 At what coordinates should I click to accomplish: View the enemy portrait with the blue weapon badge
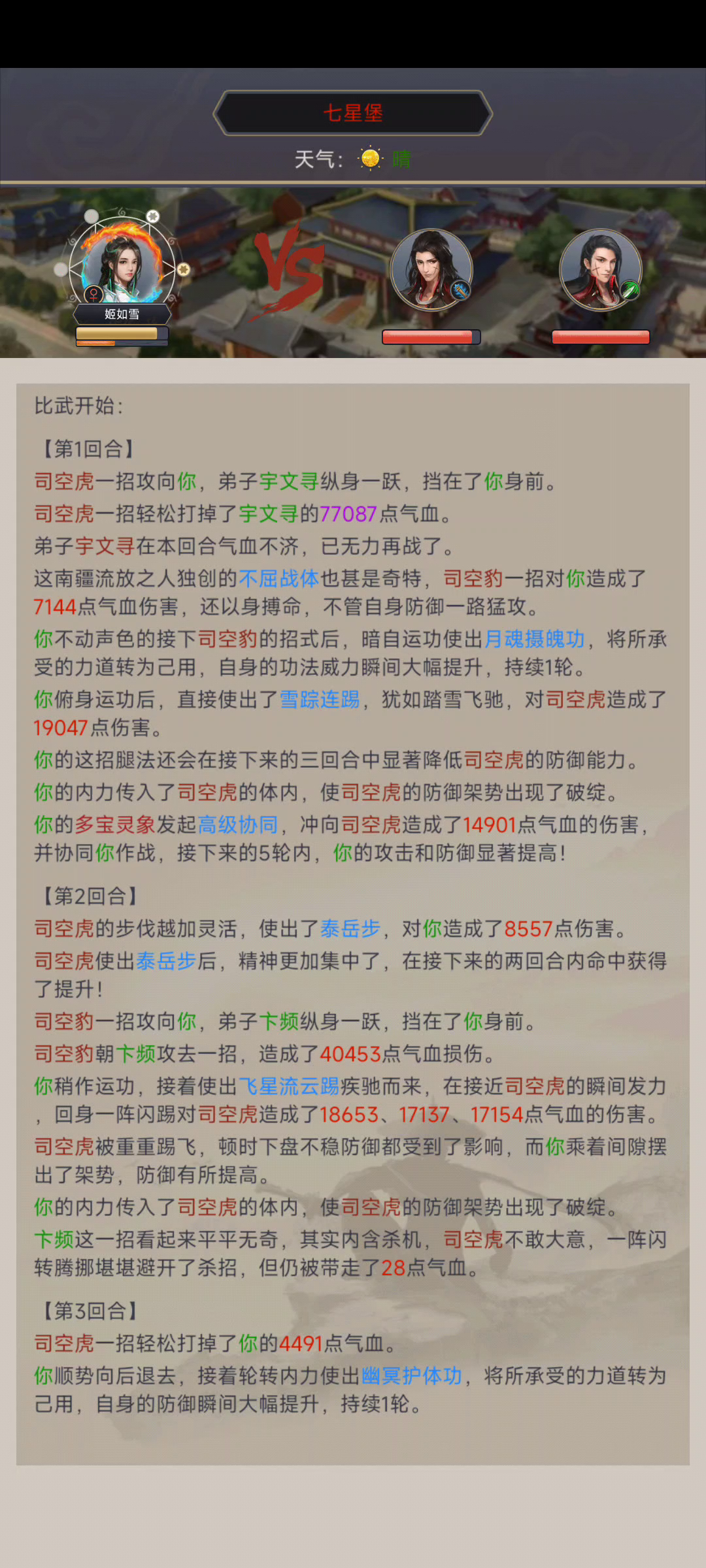click(x=431, y=269)
